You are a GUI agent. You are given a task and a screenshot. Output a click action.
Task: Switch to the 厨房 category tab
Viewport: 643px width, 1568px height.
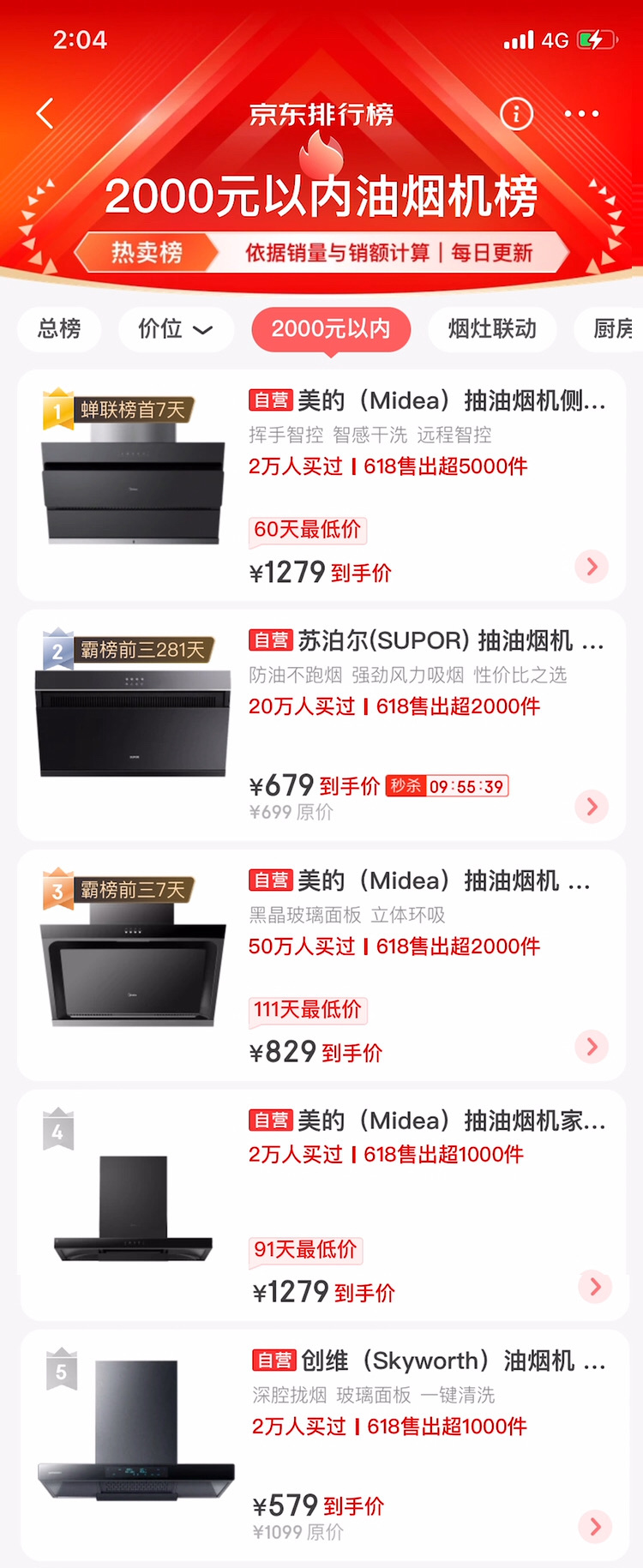614,329
